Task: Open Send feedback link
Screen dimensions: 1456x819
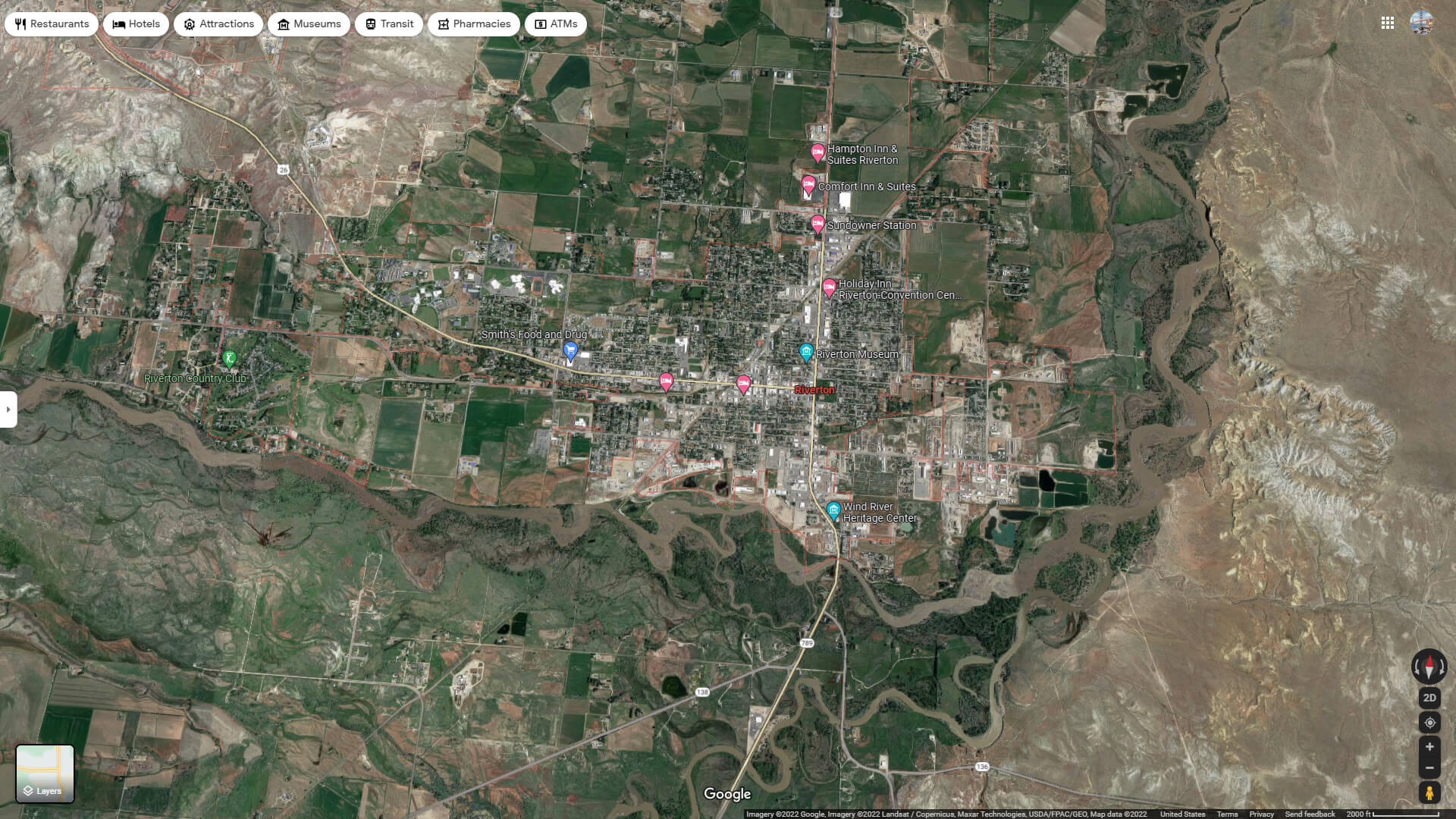Action: pyautogui.click(x=1310, y=814)
